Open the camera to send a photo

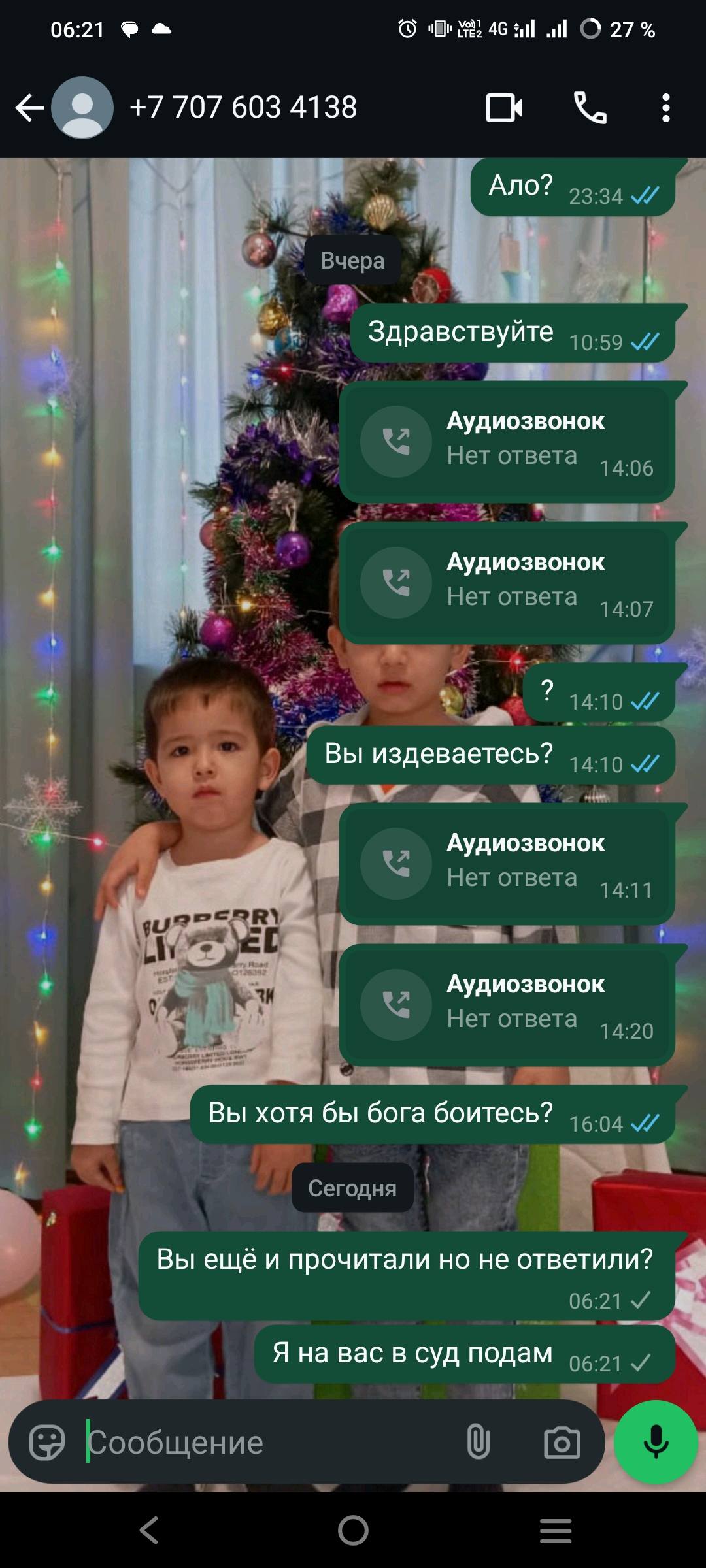[562, 1442]
